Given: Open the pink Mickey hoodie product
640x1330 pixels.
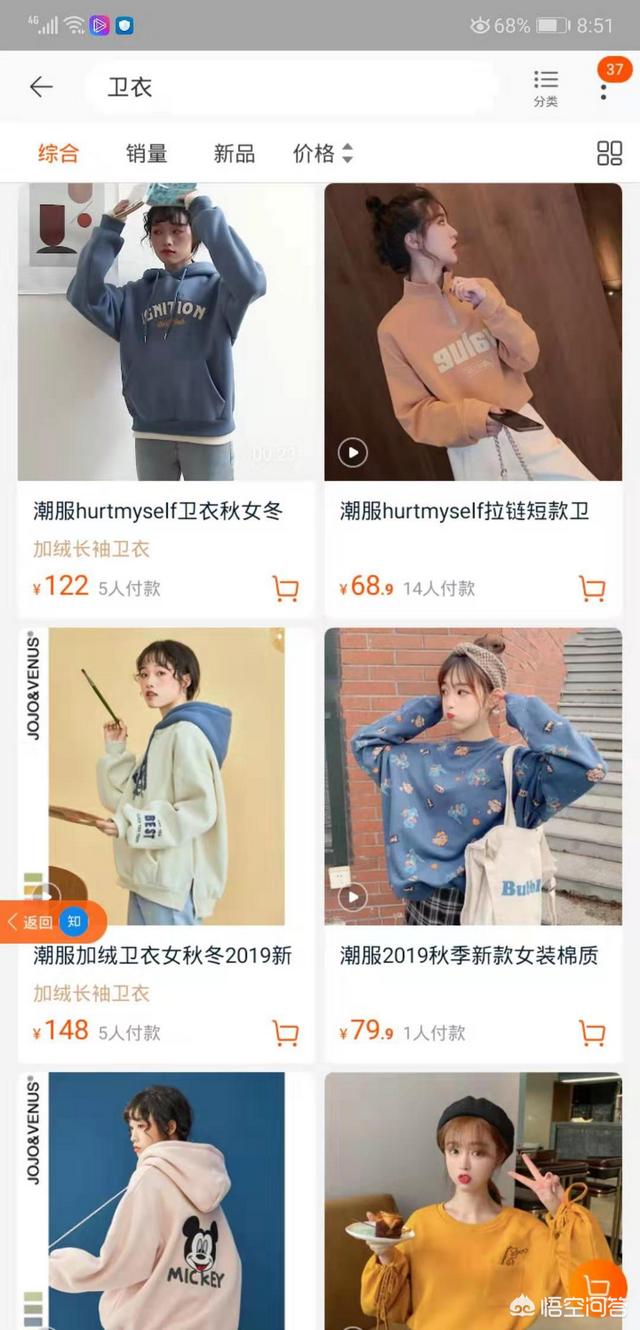Looking at the screenshot, I should click(x=166, y=1201).
